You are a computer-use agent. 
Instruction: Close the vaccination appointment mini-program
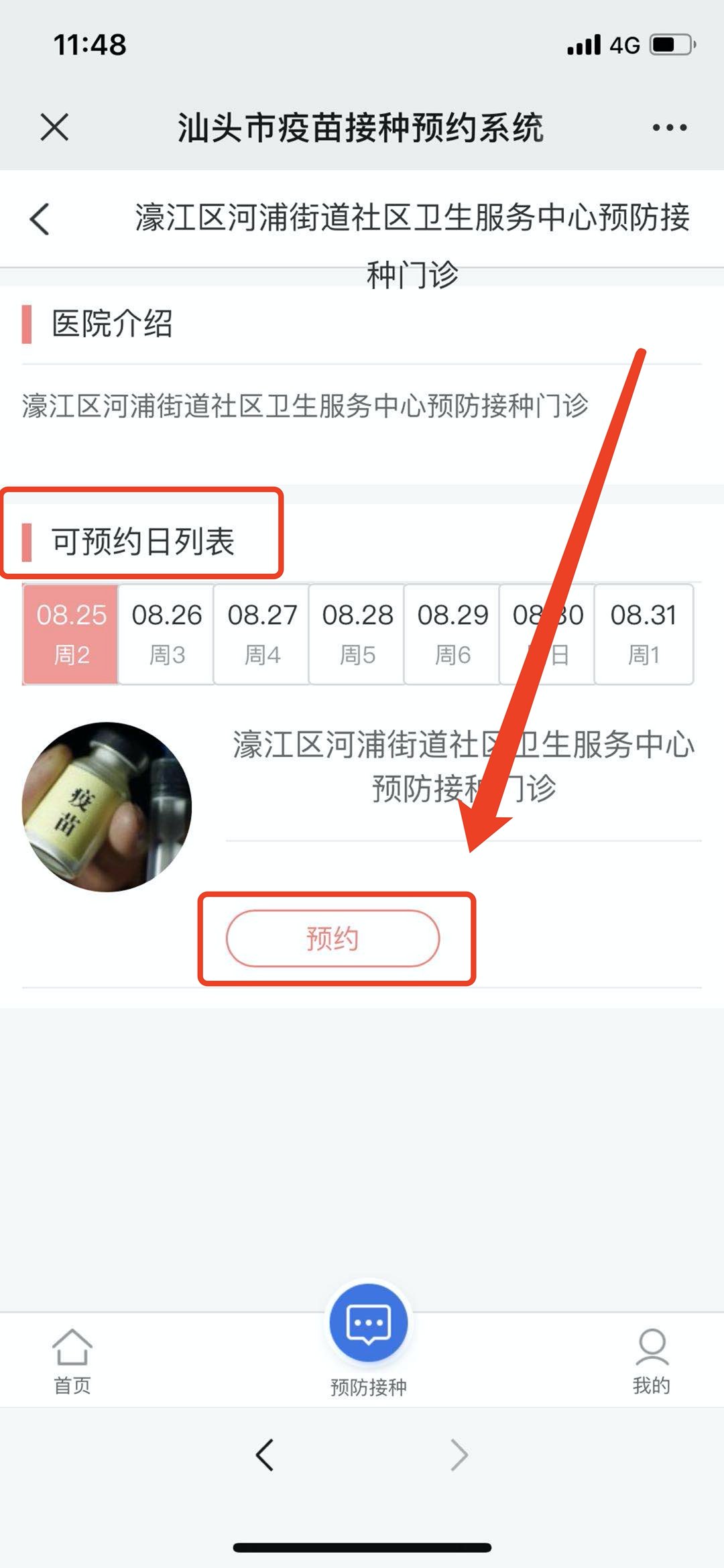[54, 127]
